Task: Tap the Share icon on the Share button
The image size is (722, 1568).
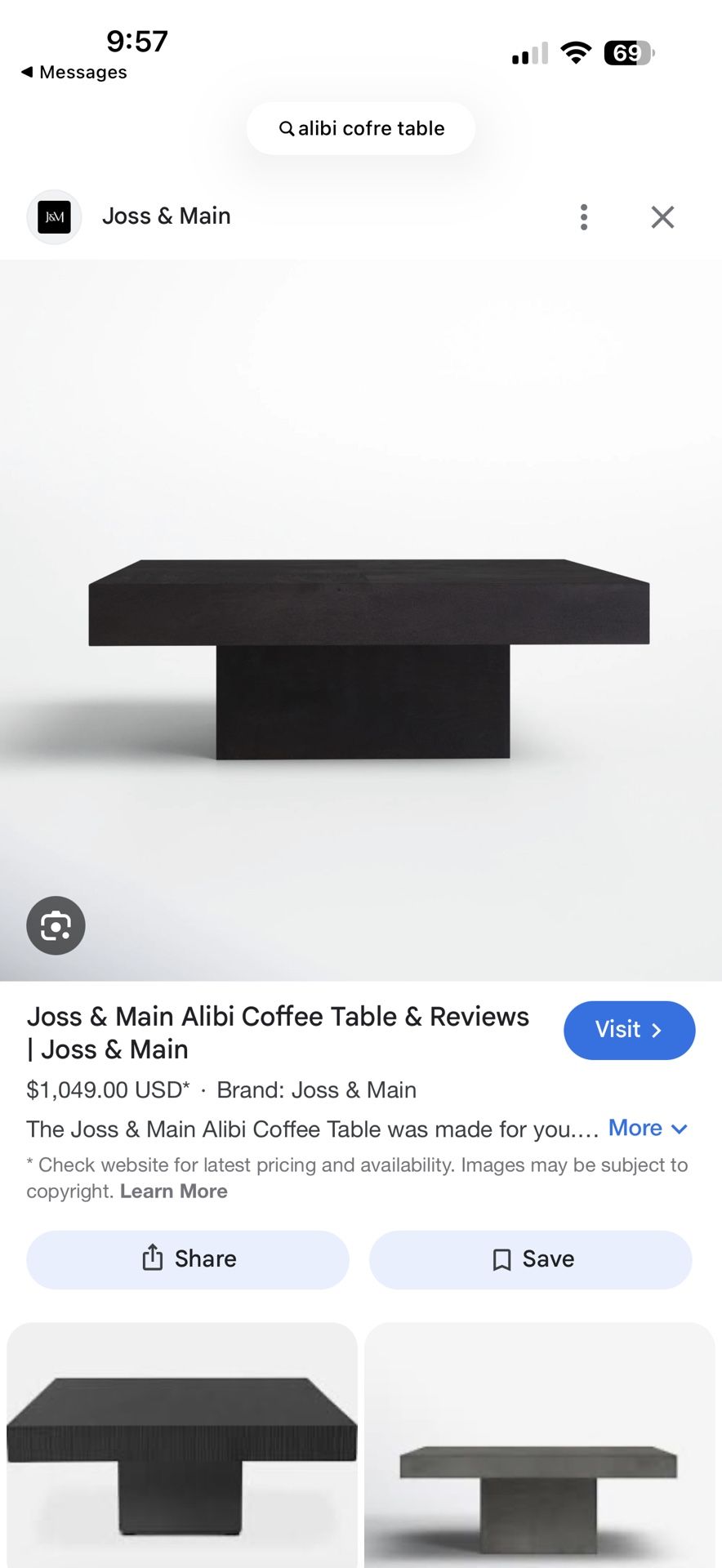Action: point(154,1258)
